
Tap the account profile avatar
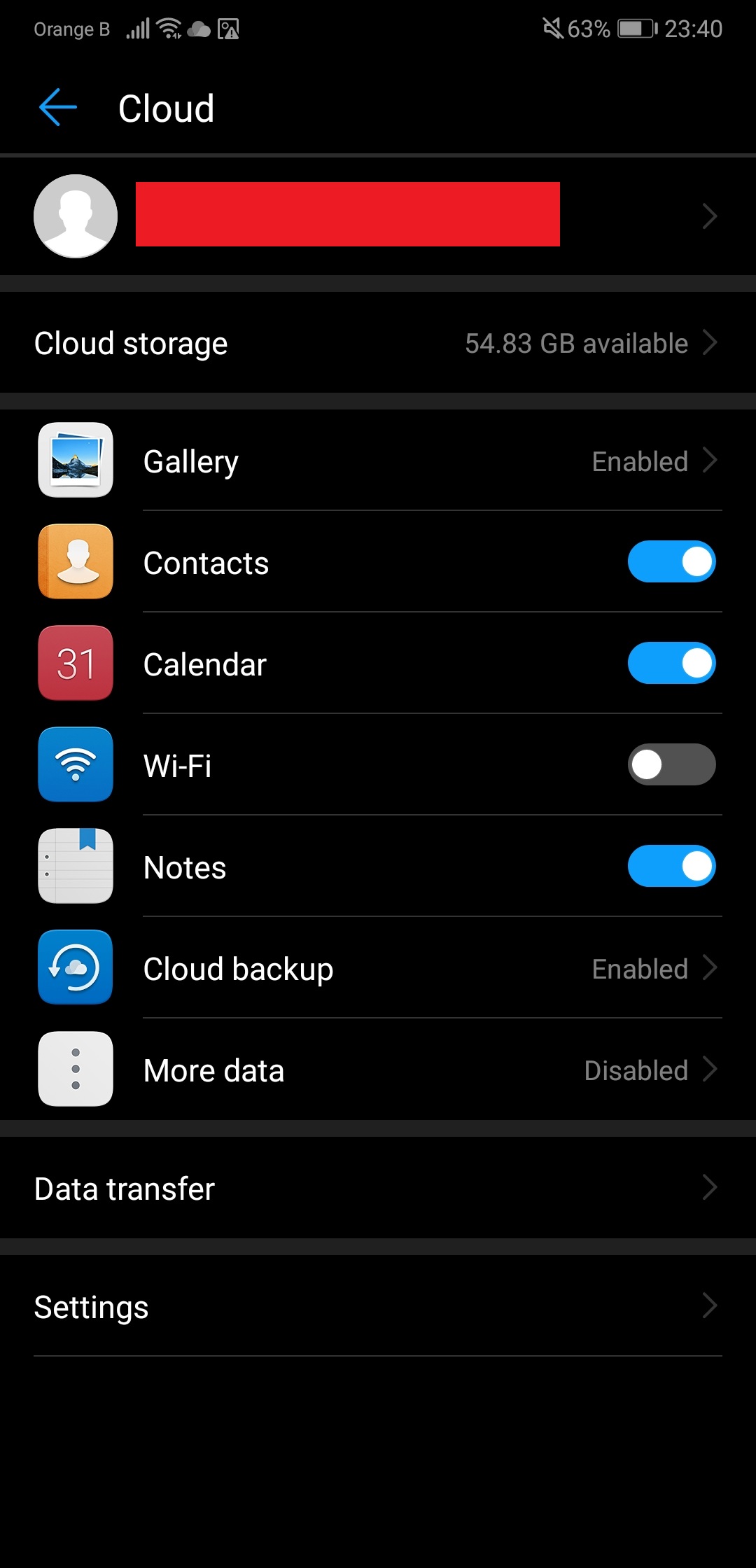click(x=75, y=216)
